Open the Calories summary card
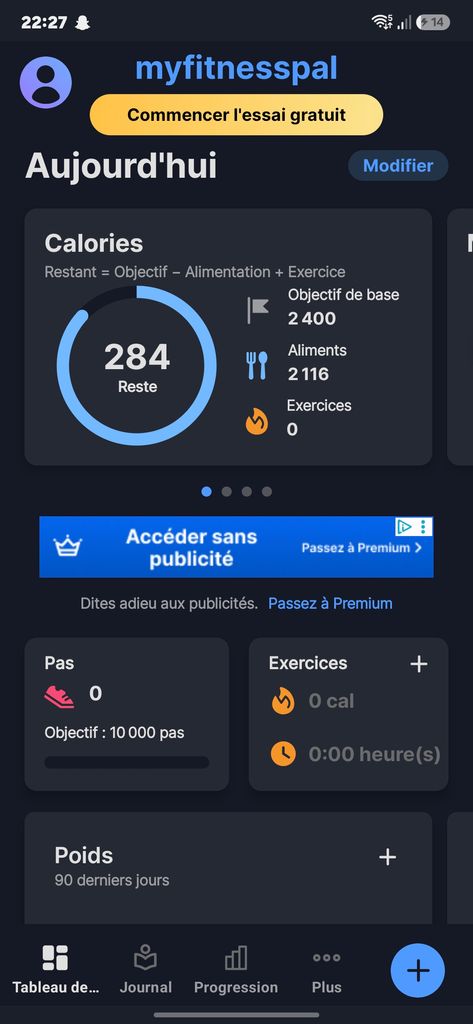Screen dimensions: 473x1024 coord(228,337)
